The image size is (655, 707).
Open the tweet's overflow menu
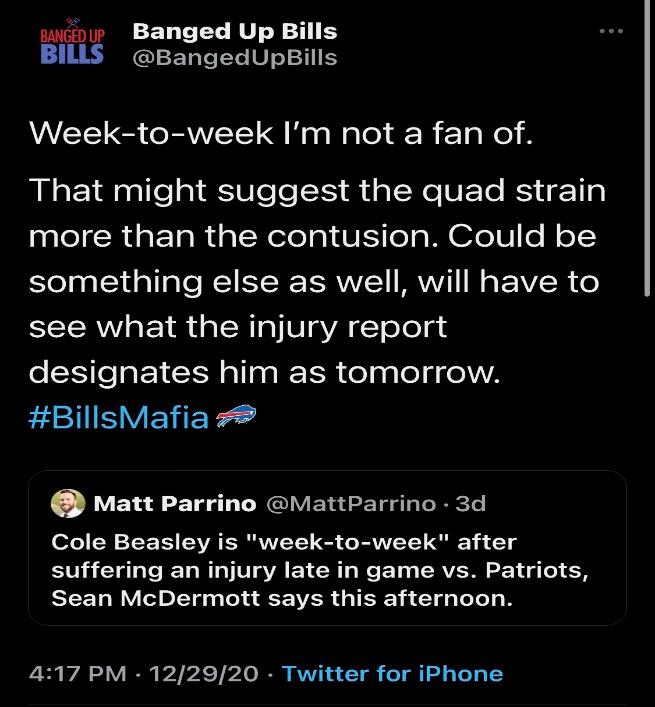pos(610,32)
